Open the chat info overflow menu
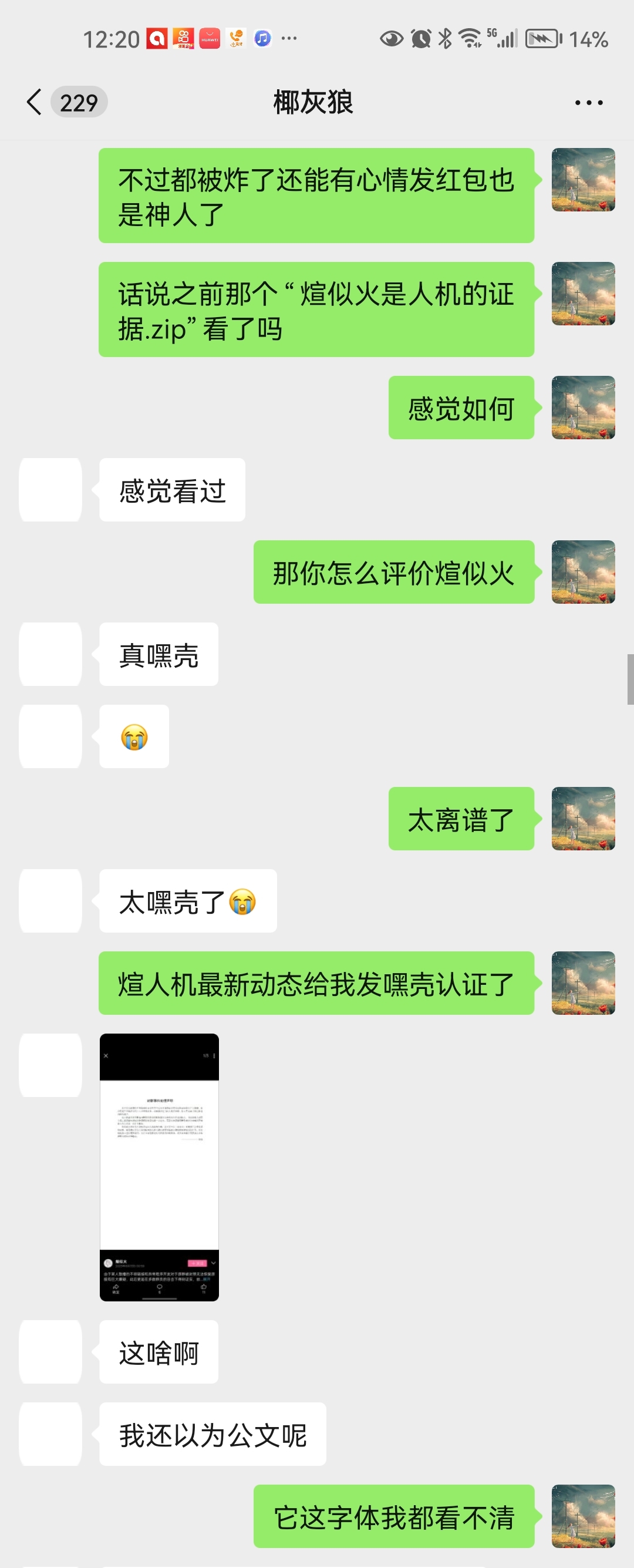The height and width of the screenshot is (1568, 634). (x=588, y=102)
